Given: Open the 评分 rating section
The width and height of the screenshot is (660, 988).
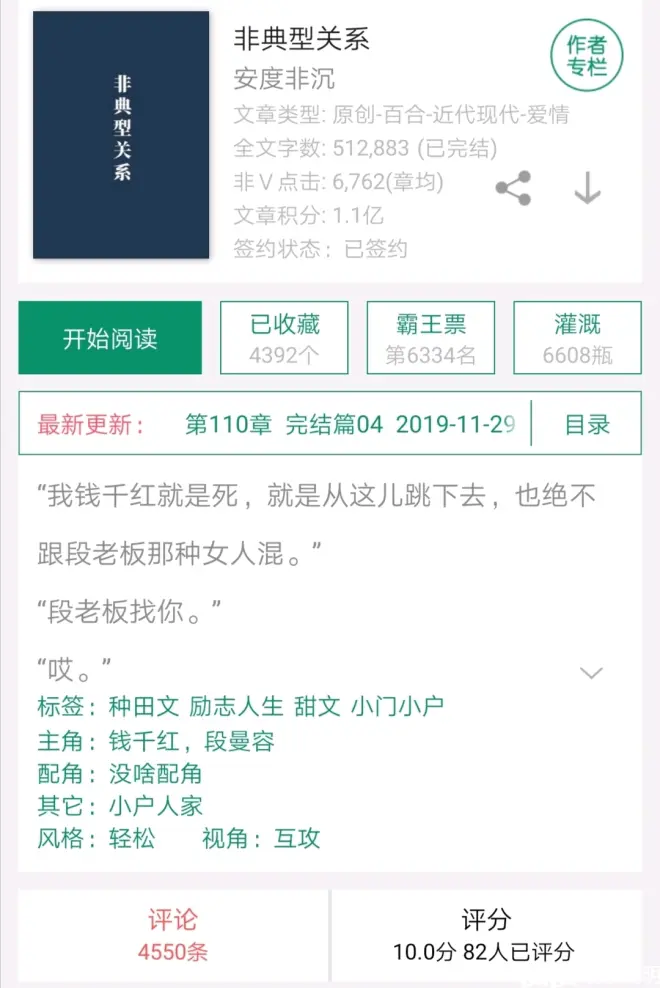Looking at the screenshot, I should point(485,935).
